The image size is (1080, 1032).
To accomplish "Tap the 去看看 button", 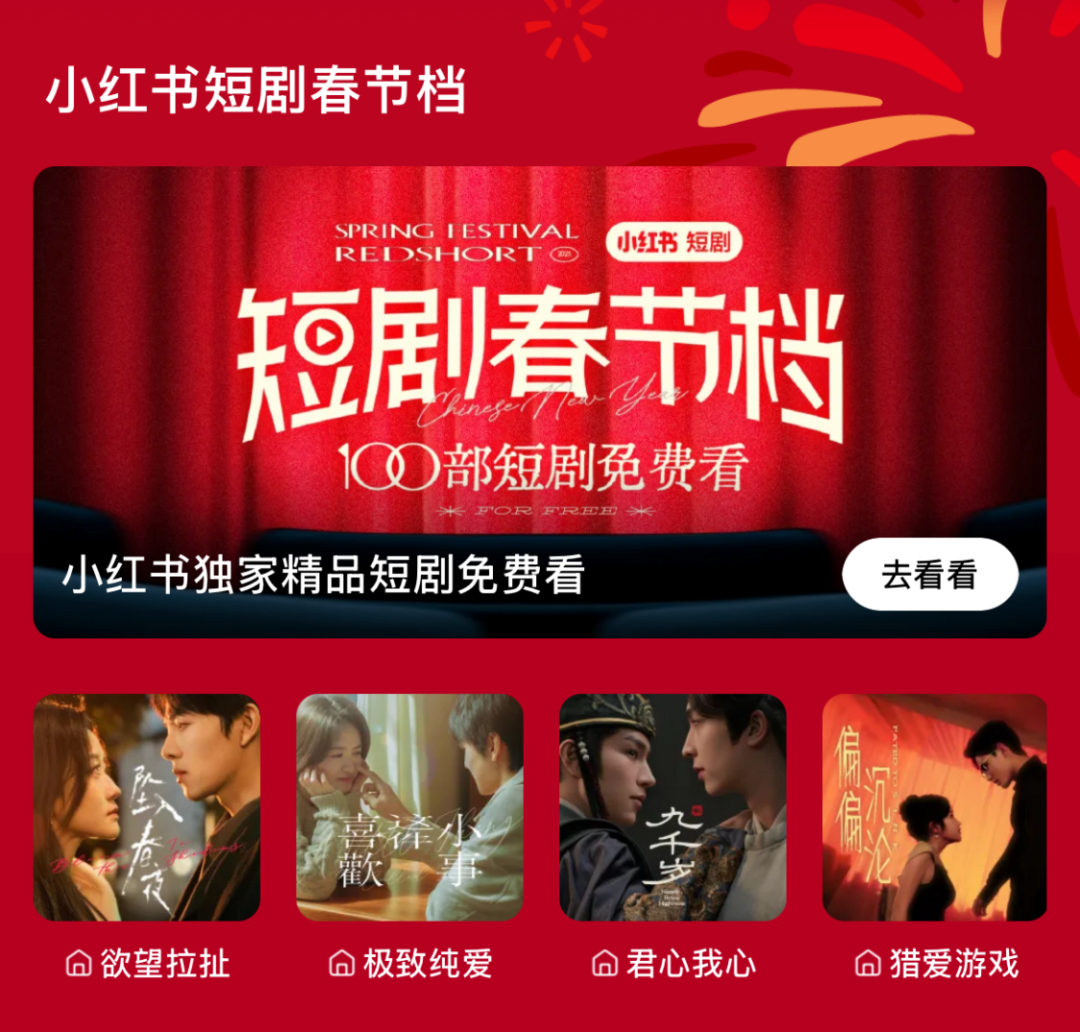I will pyautogui.click(x=929, y=575).
